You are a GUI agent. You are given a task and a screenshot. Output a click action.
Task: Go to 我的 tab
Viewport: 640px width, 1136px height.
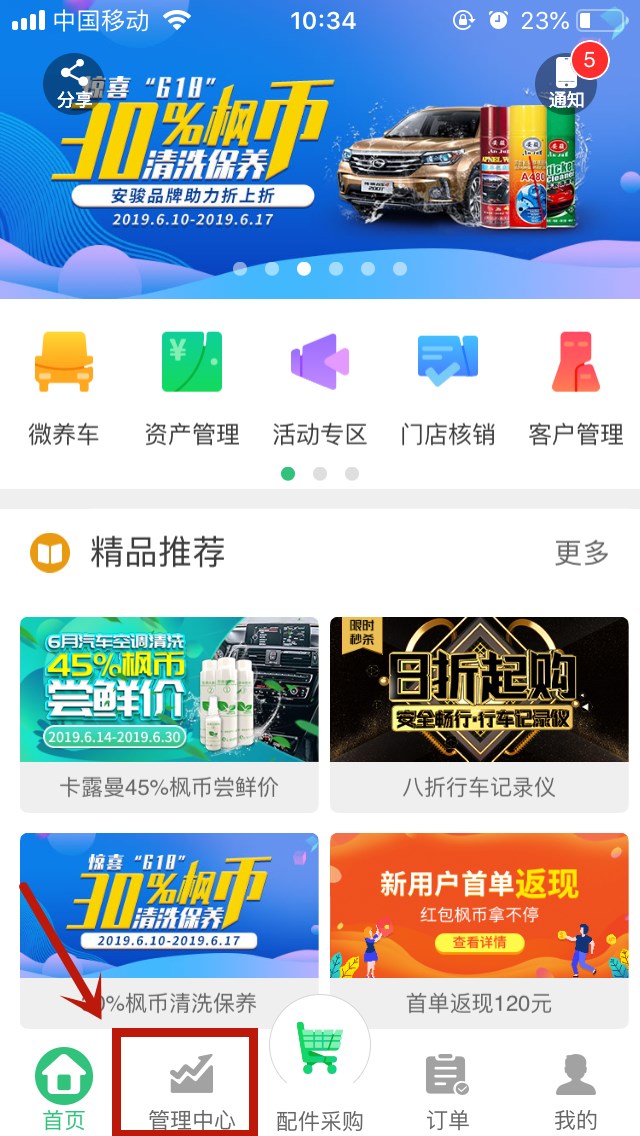575,1090
